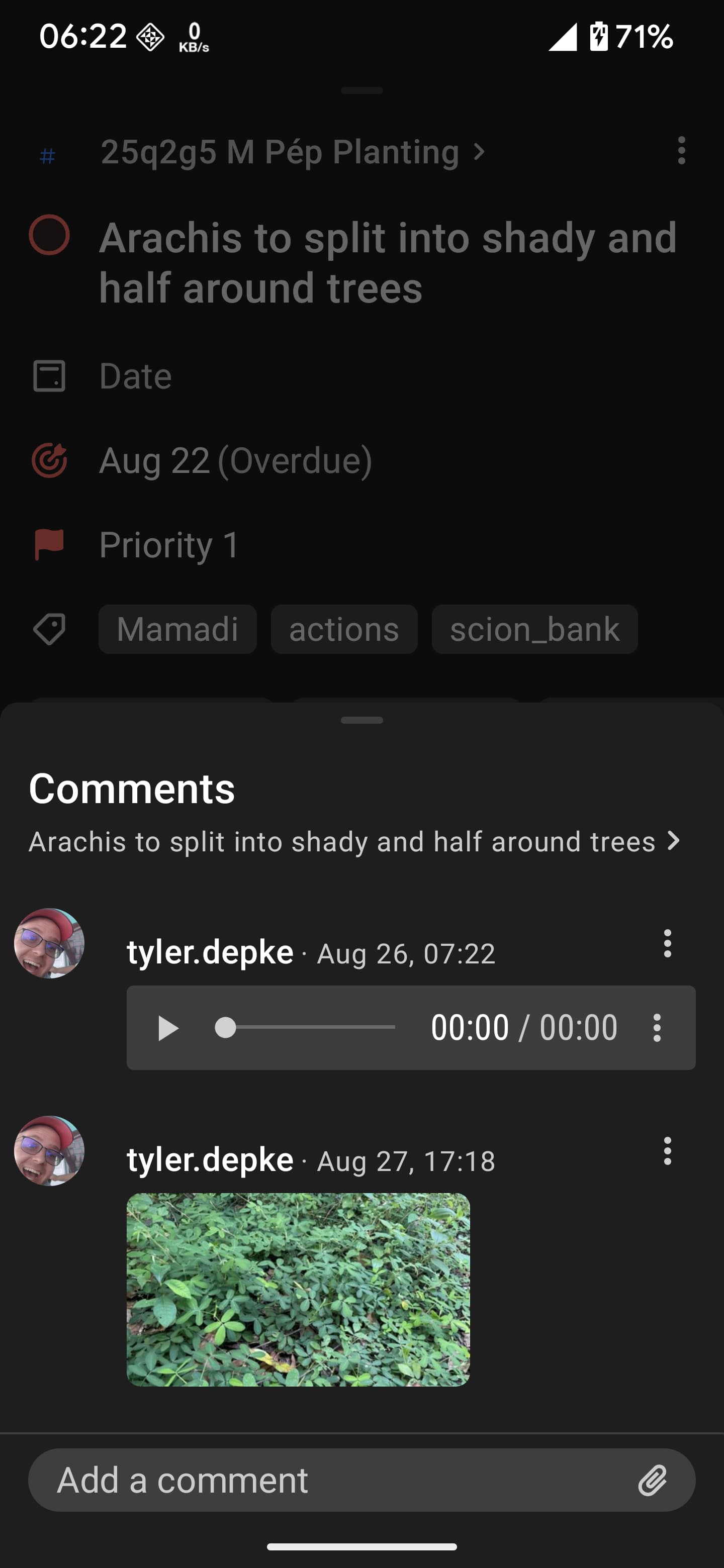Attach a file to the comment
This screenshot has height=1568, width=724.
(652, 1480)
